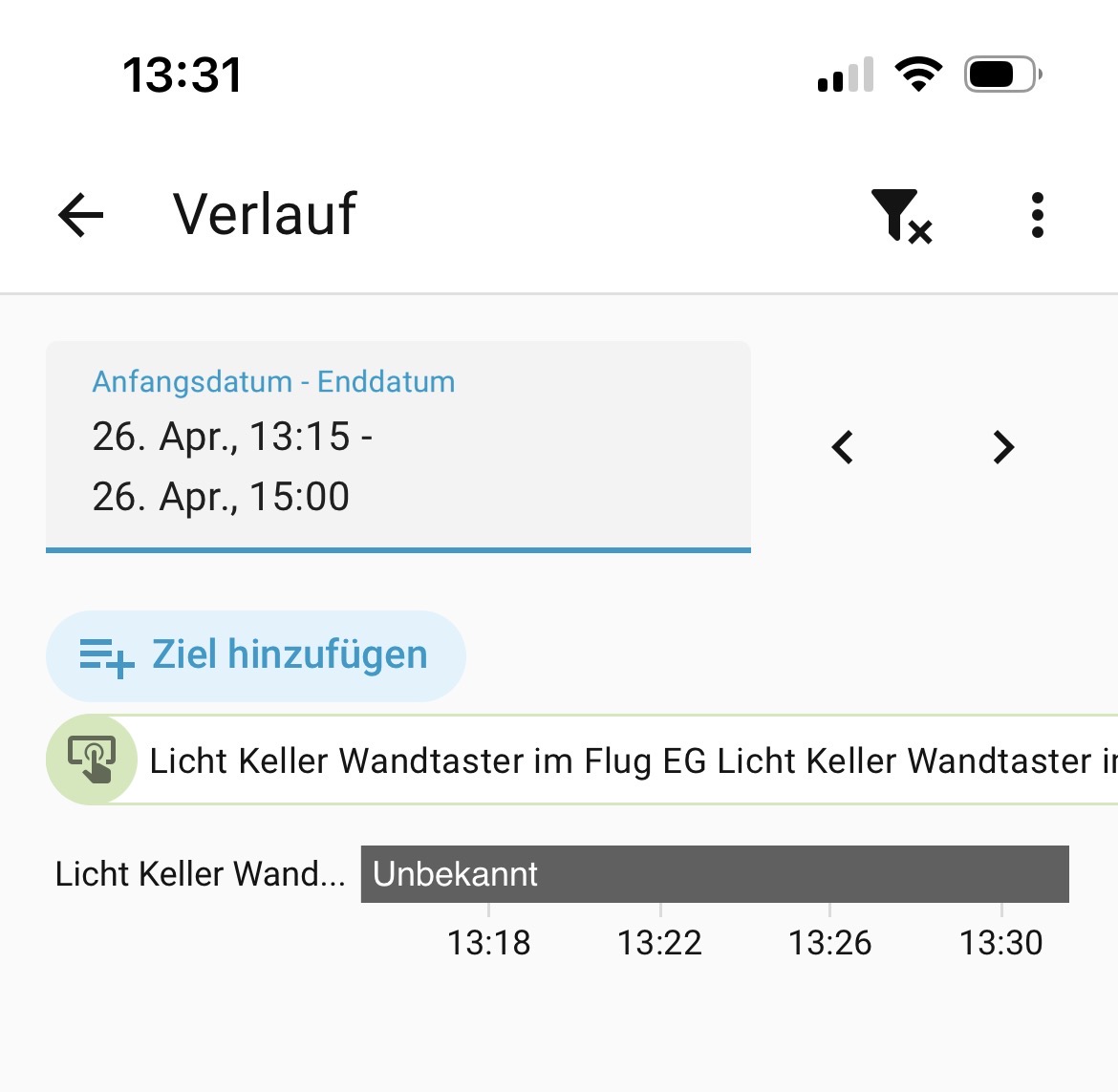The height and width of the screenshot is (1092, 1118).
Task: Go back from the Verlauf screen
Action: tap(81, 214)
